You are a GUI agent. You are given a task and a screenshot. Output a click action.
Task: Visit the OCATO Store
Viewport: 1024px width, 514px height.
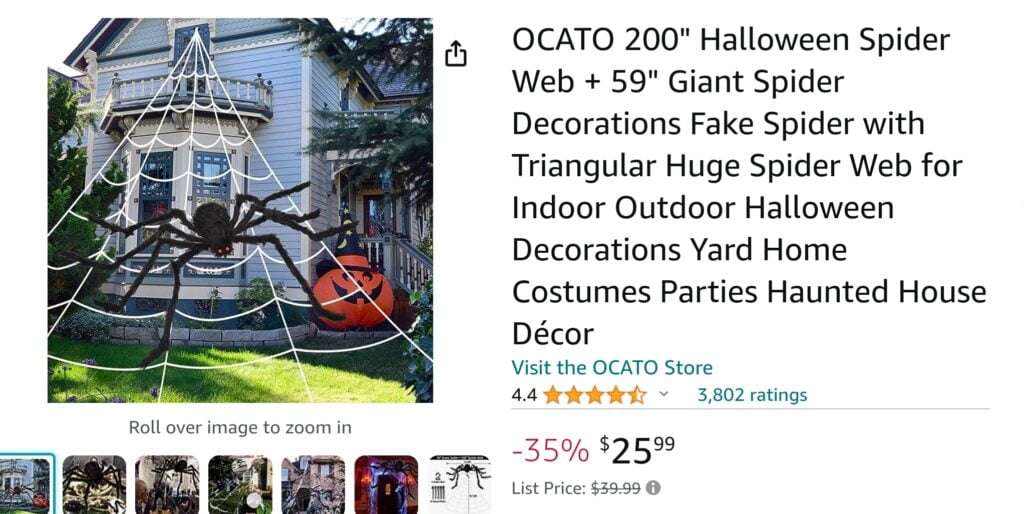point(611,367)
